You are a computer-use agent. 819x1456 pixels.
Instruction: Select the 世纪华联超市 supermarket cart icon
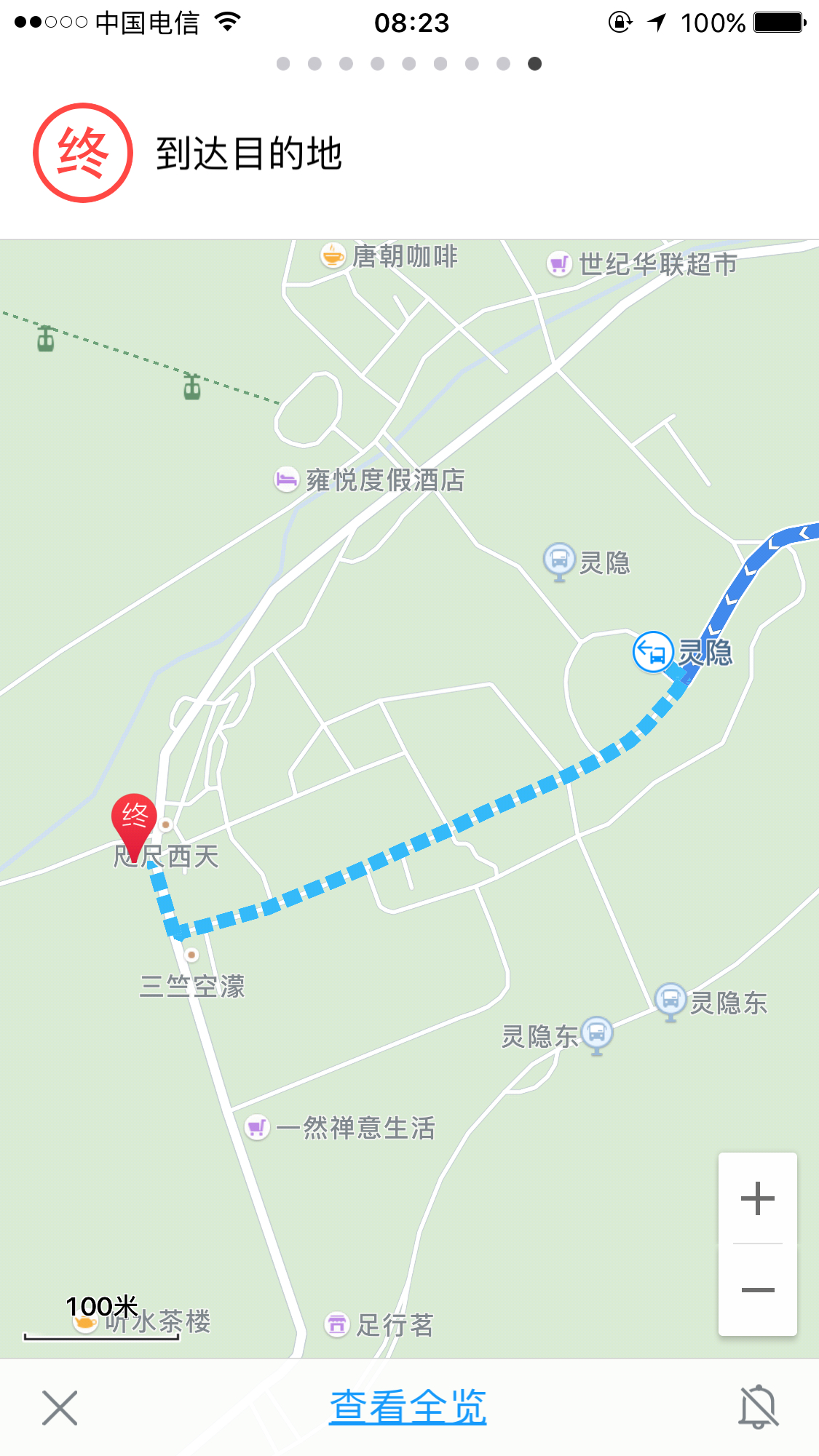558,265
